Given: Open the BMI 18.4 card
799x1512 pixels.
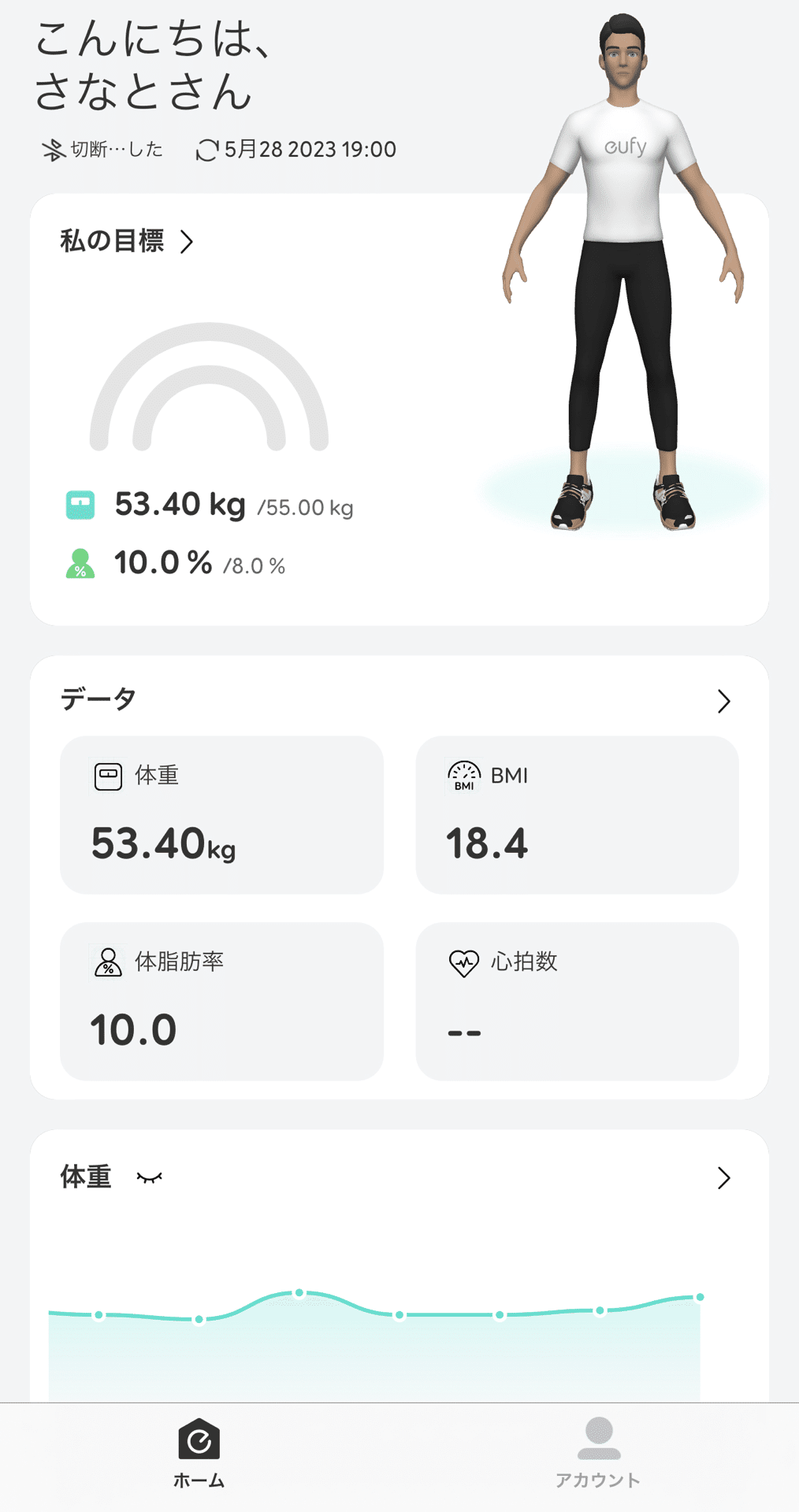Looking at the screenshot, I should point(577,815).
